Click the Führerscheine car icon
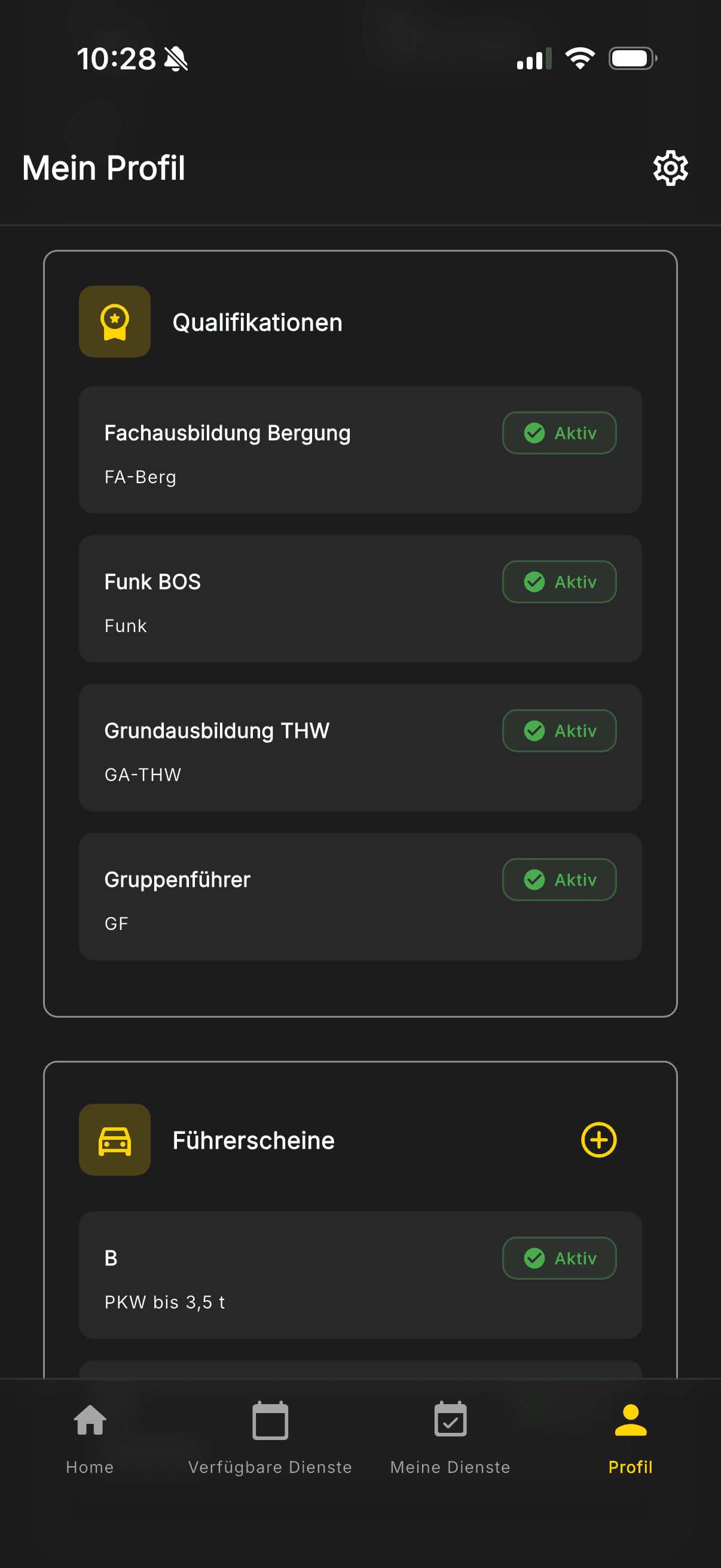This screenshot has width=721, height=1568. click(114, 1140)
